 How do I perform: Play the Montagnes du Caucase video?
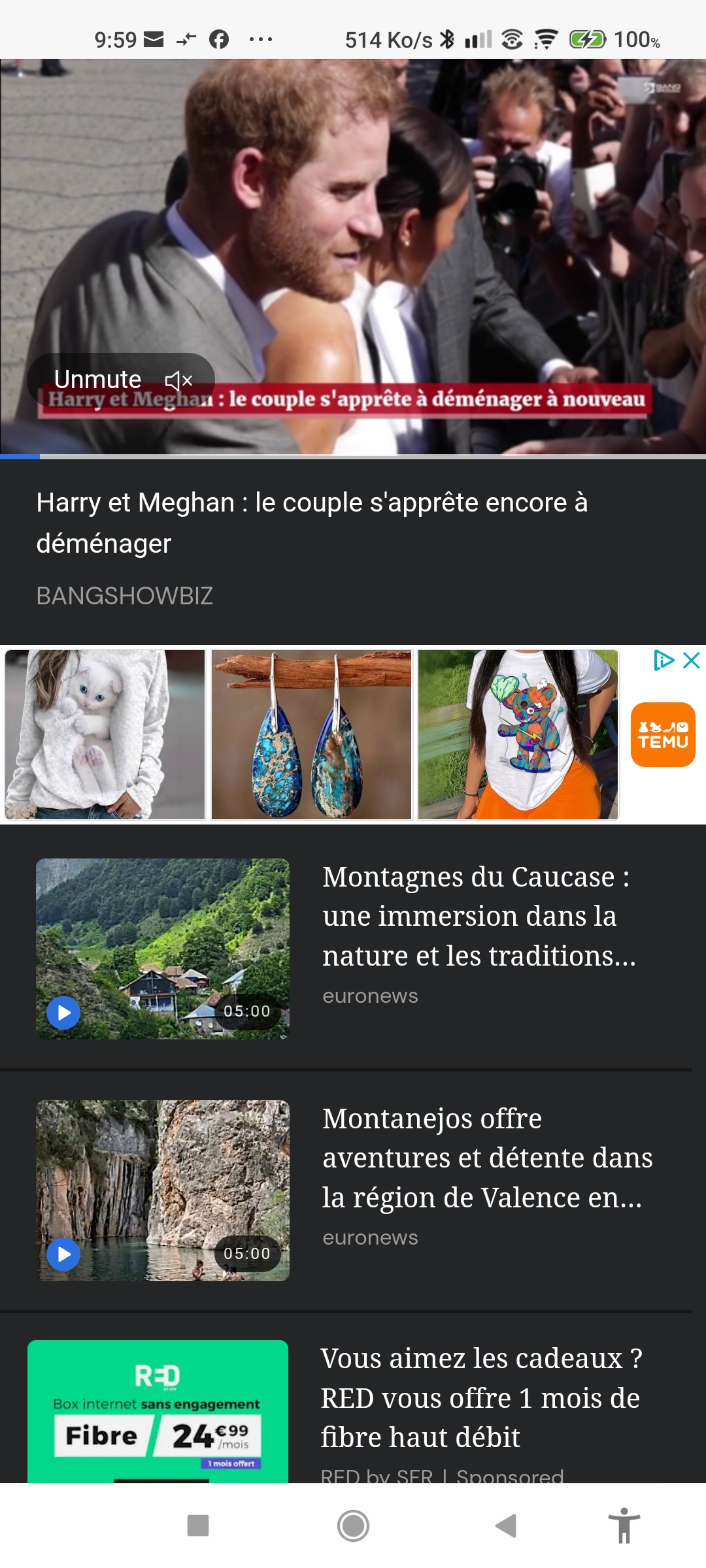(x=63, y=1013)
